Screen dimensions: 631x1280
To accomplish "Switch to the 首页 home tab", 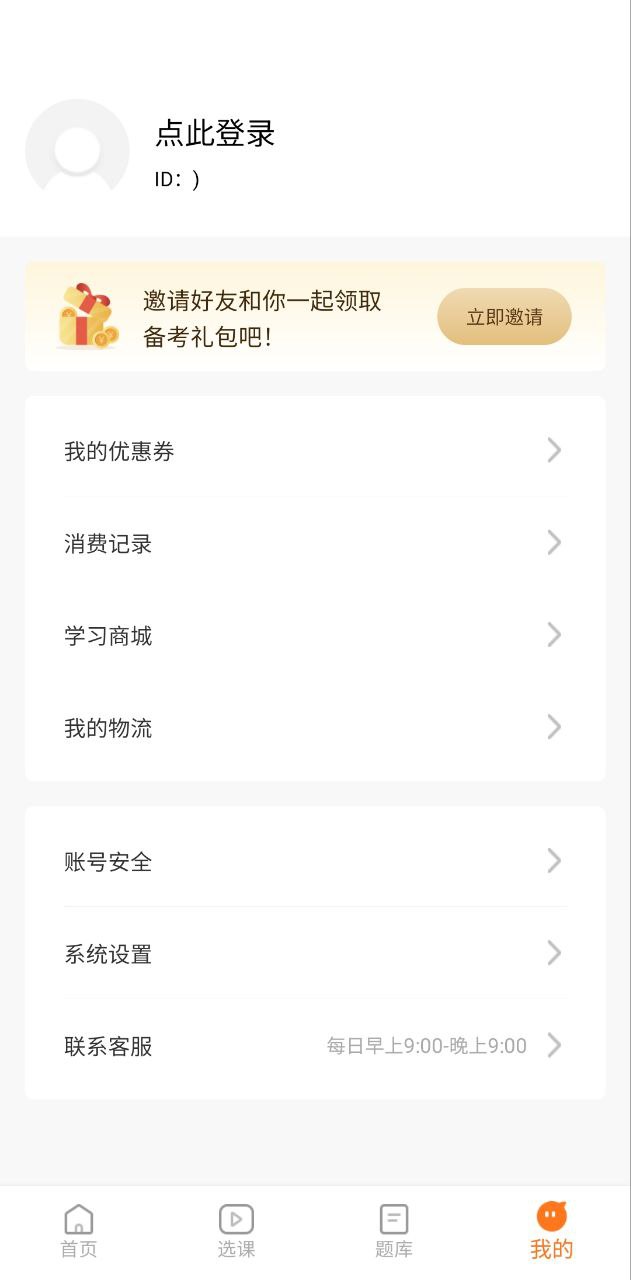I will click(79, 1231).
